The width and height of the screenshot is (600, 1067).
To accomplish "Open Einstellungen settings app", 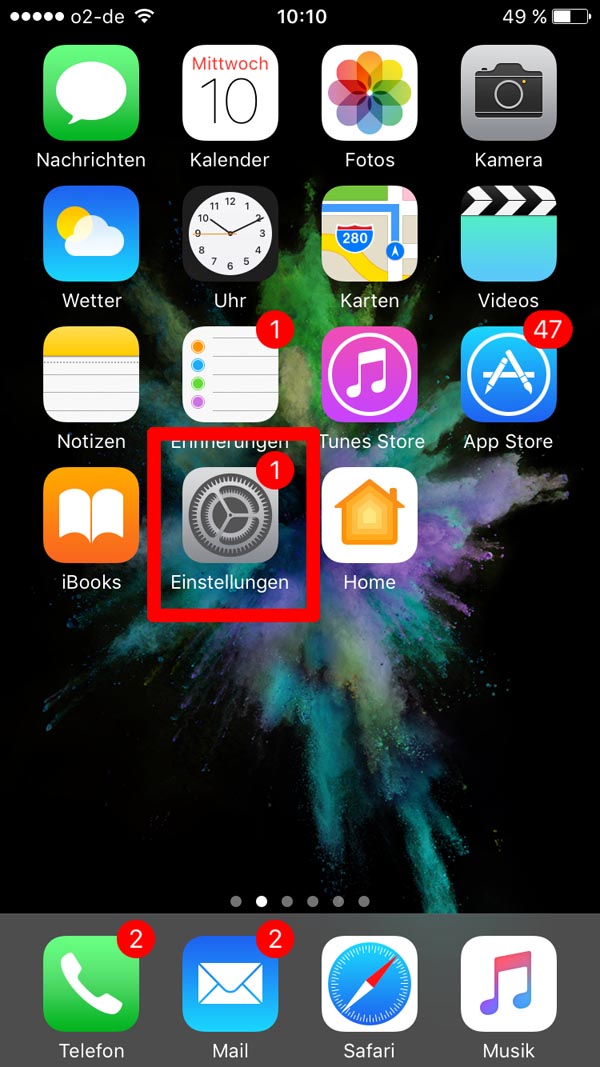I will pyautogui.click(x=230, y=515).
